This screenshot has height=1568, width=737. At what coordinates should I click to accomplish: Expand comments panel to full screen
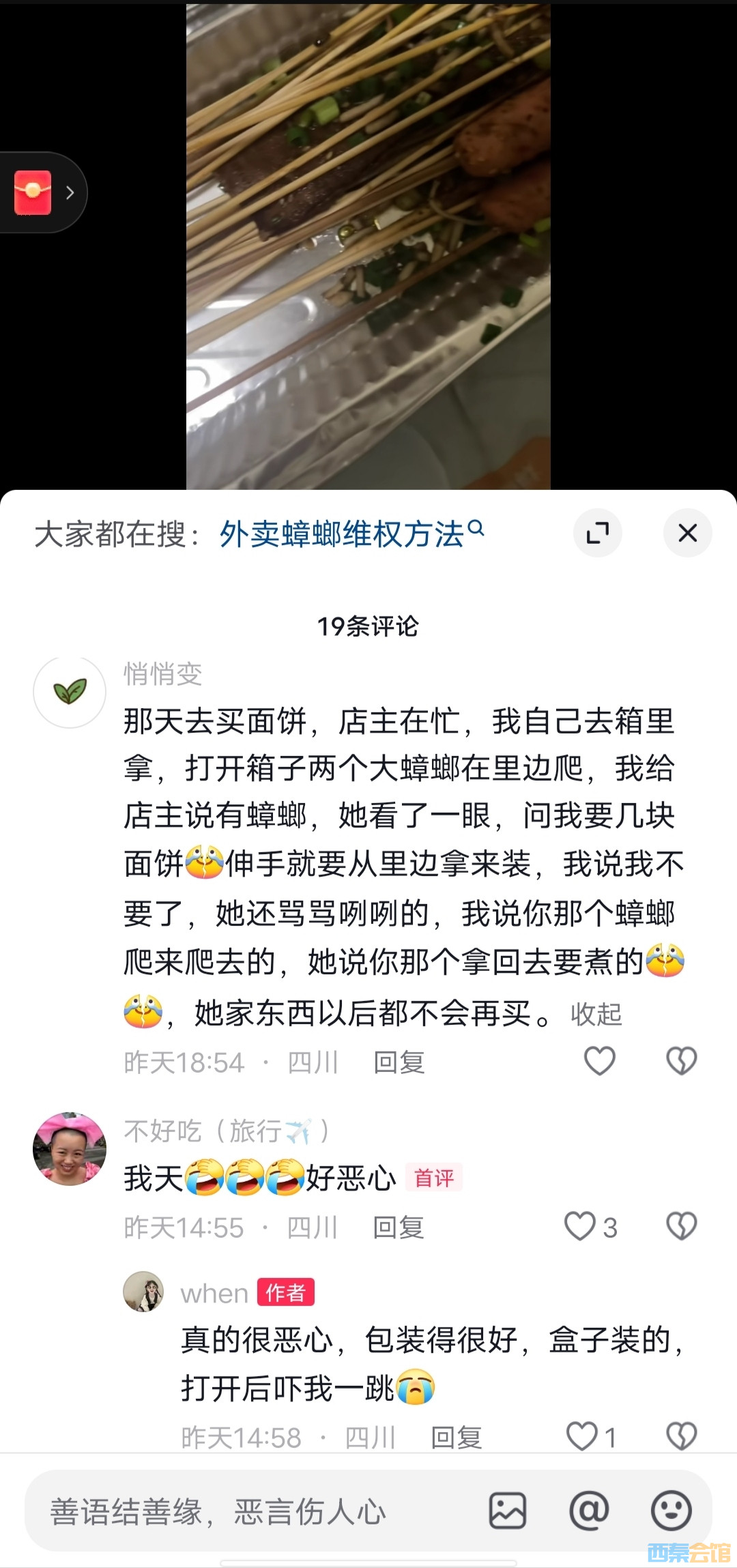point(598,533)
